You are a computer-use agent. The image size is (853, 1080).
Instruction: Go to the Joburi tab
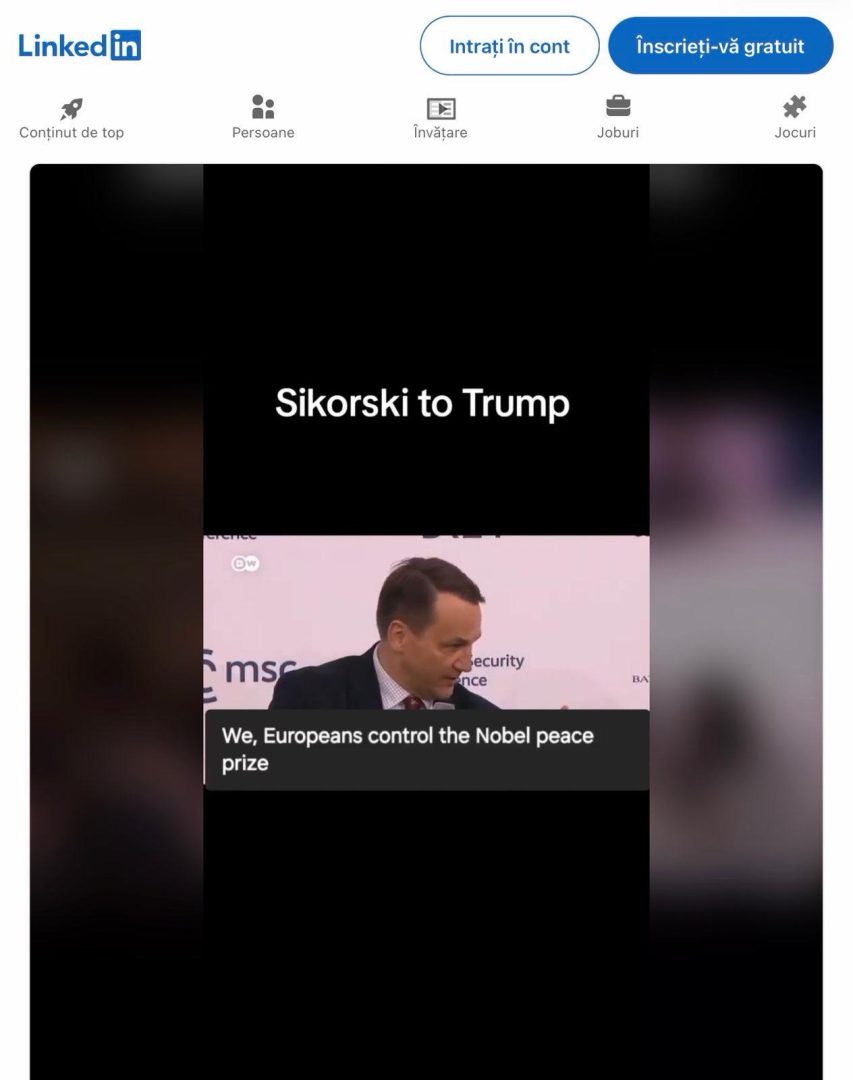(x=618, y=118)
